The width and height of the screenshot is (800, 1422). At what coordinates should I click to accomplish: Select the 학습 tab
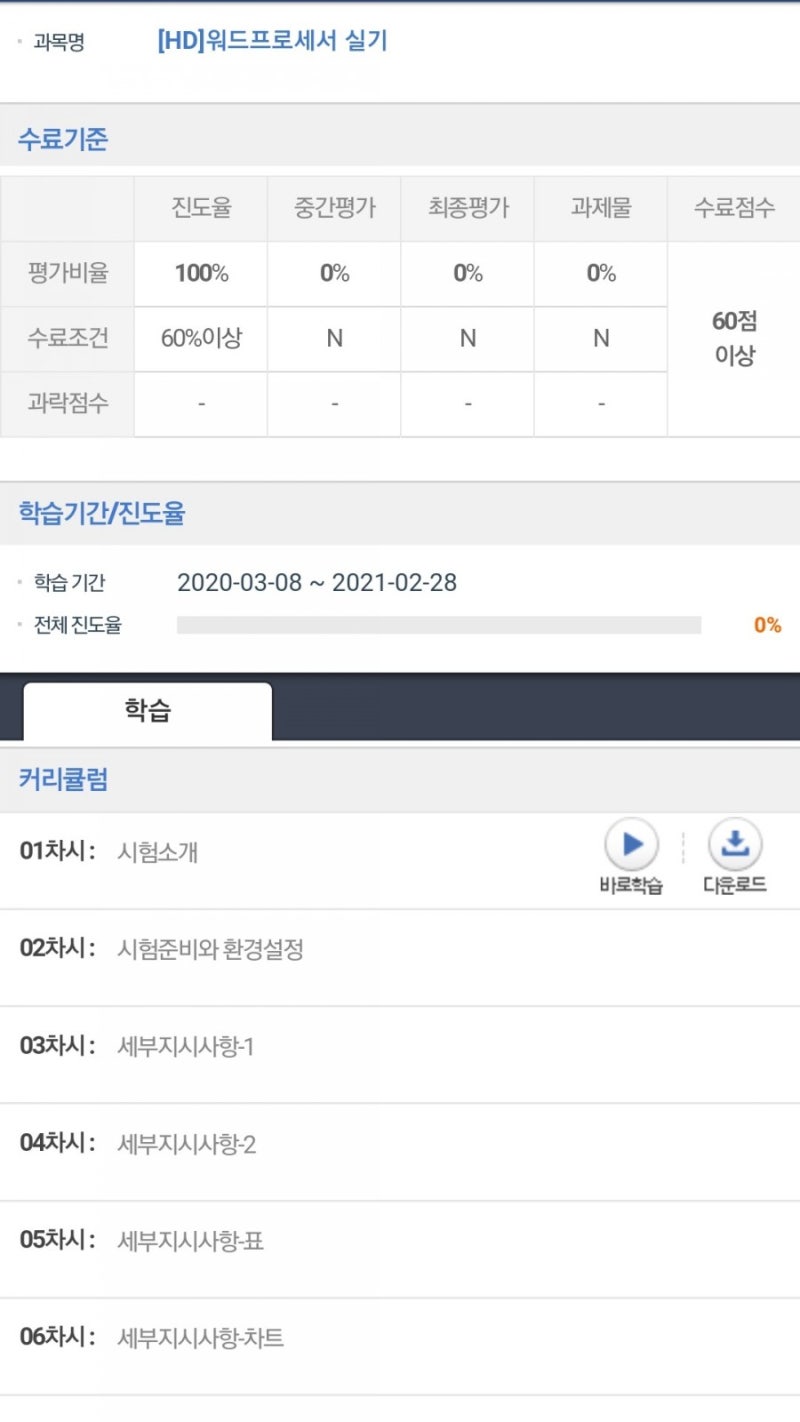click(x=148, y=711)
